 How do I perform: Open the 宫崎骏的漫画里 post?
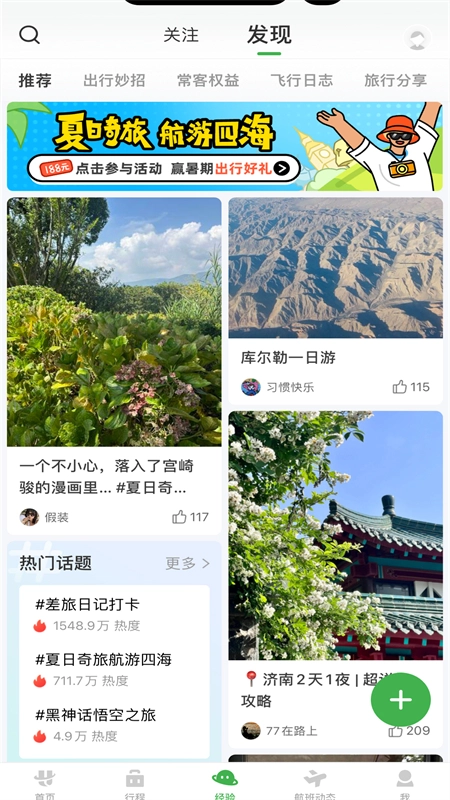pos(114,366)
